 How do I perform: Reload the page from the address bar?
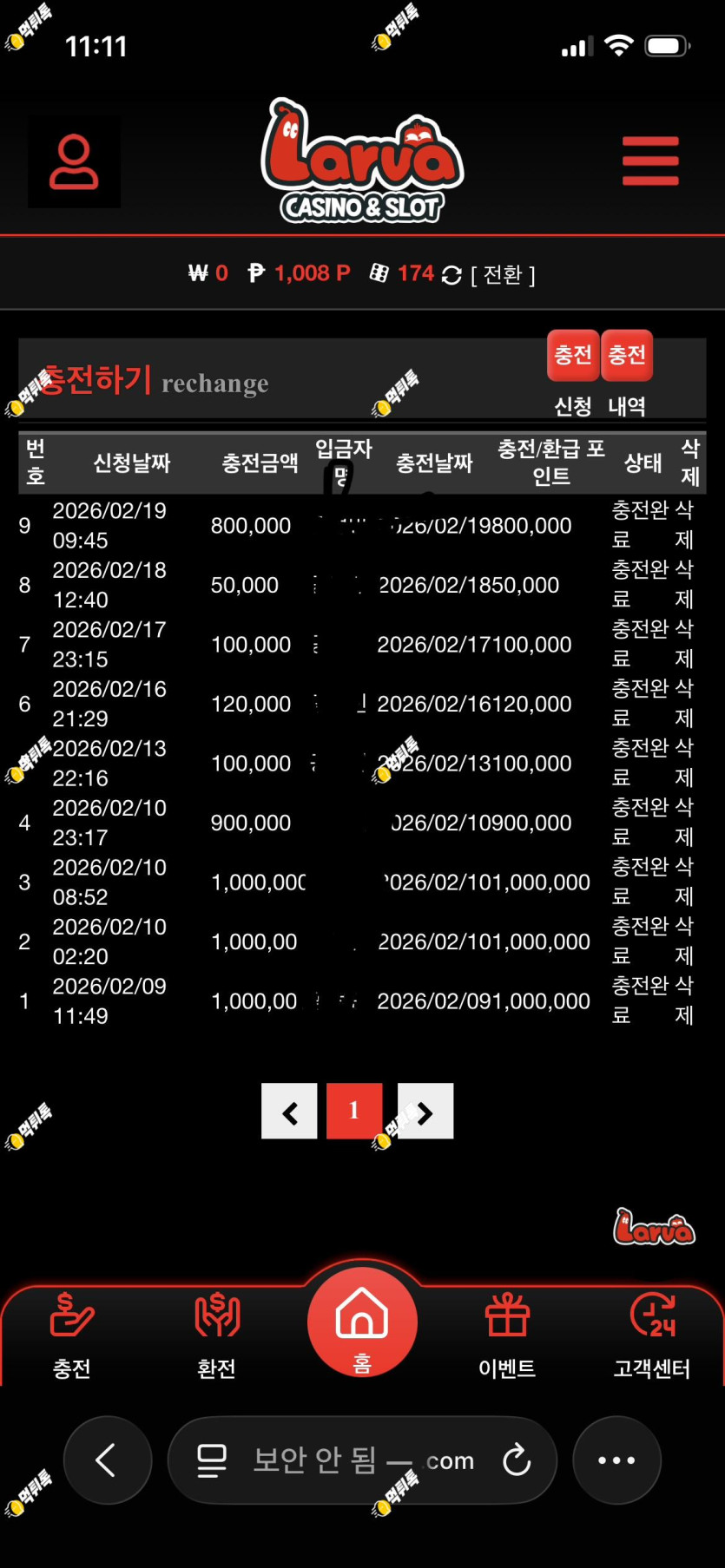point(517,1460)
